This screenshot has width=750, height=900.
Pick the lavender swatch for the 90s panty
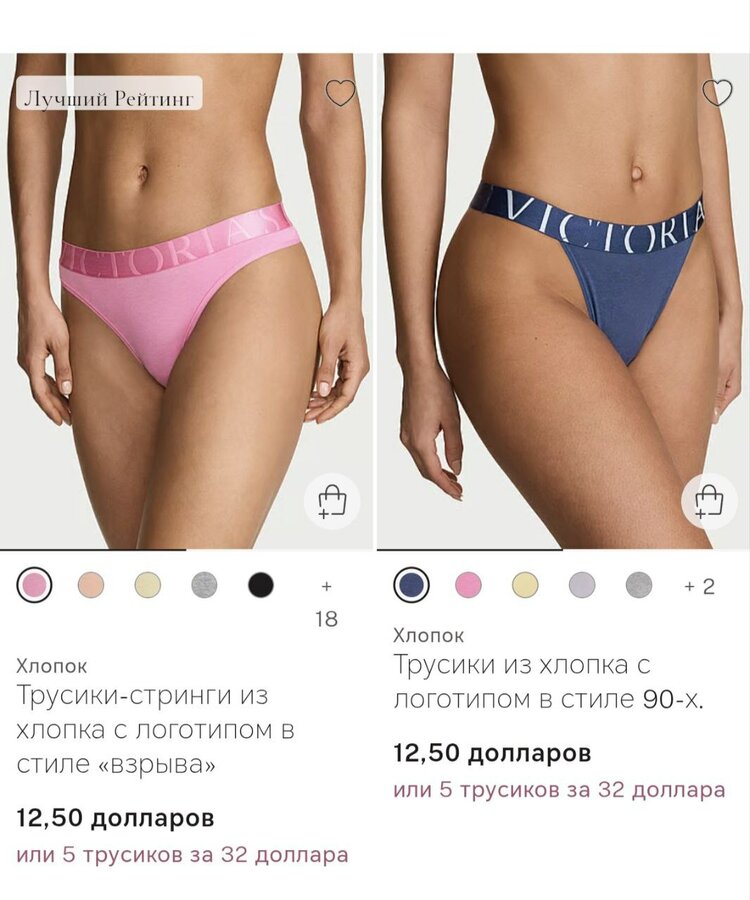(581, 585)
